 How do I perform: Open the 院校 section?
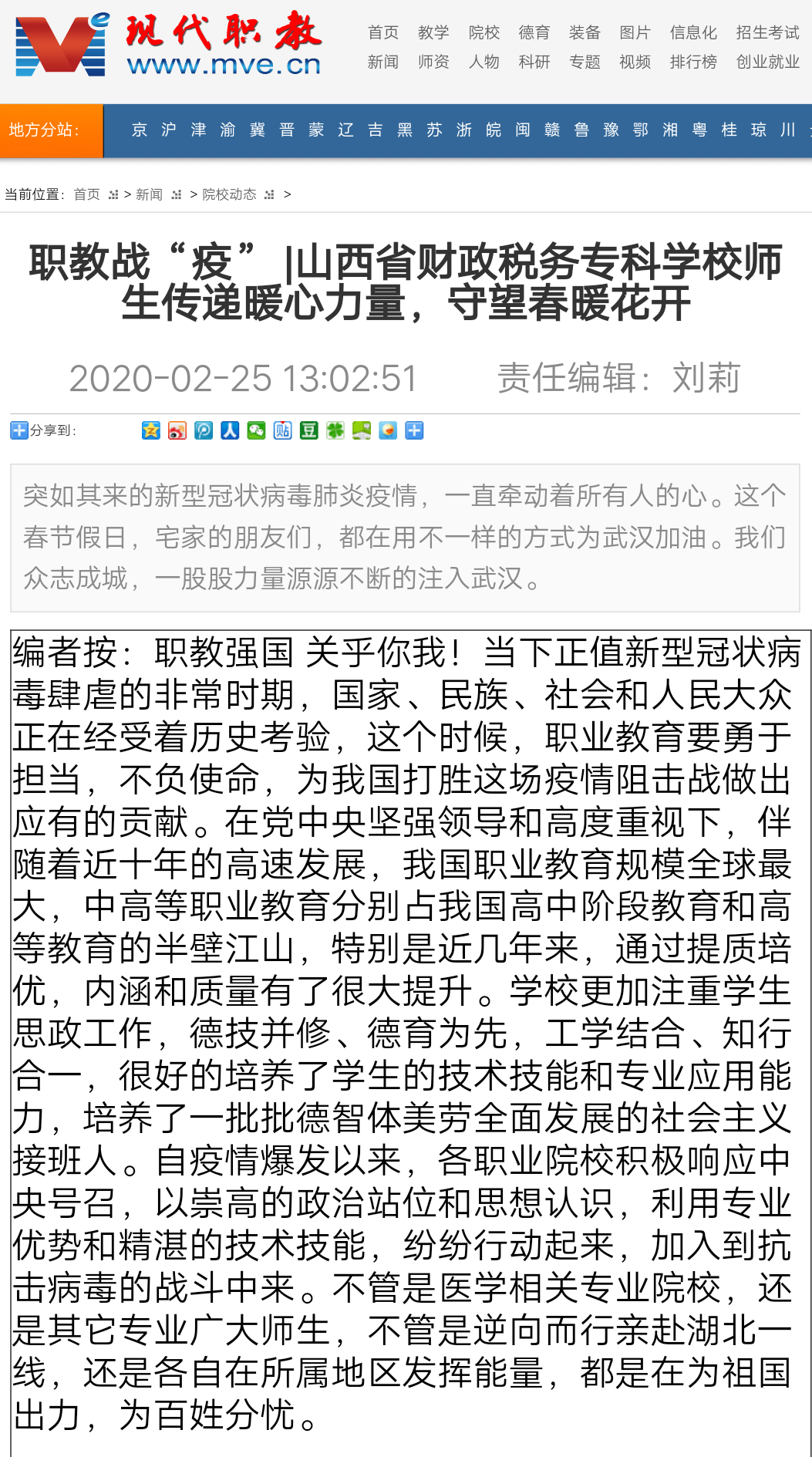(x=484, y=32)
